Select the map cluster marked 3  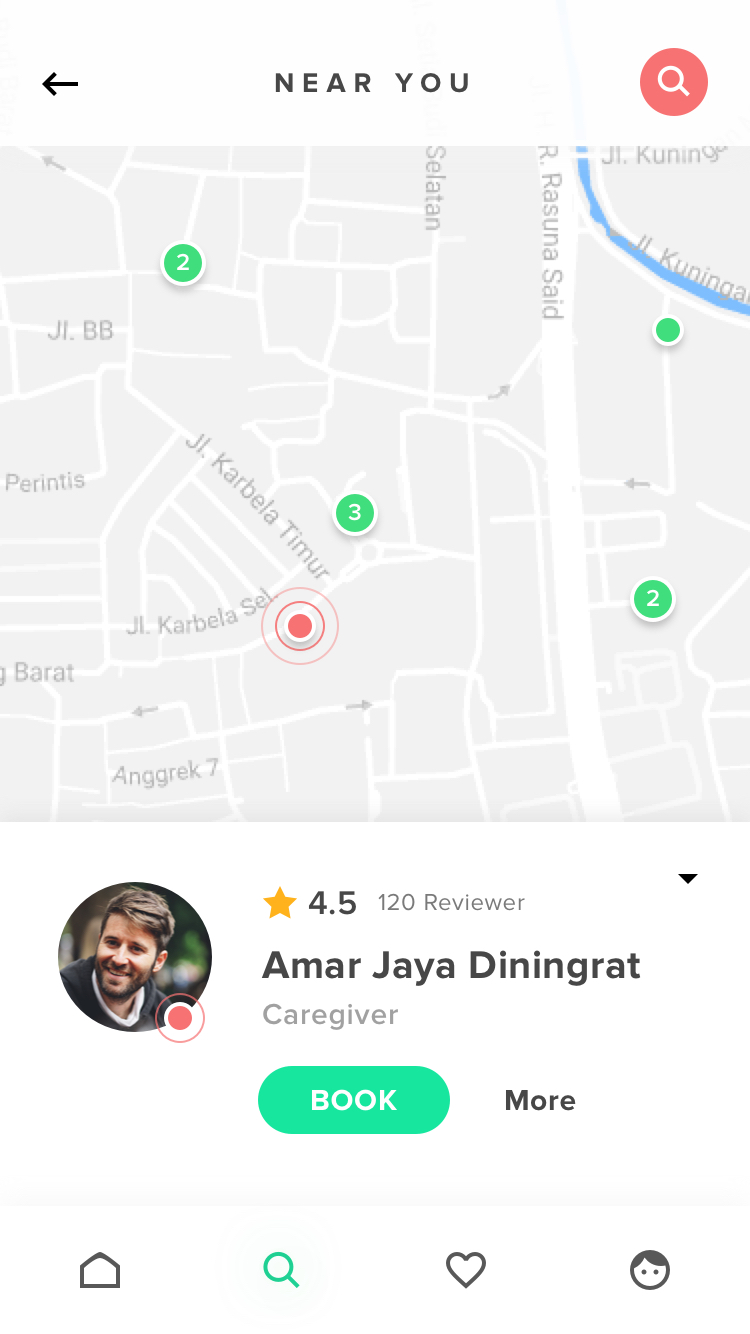pos(354,513)
